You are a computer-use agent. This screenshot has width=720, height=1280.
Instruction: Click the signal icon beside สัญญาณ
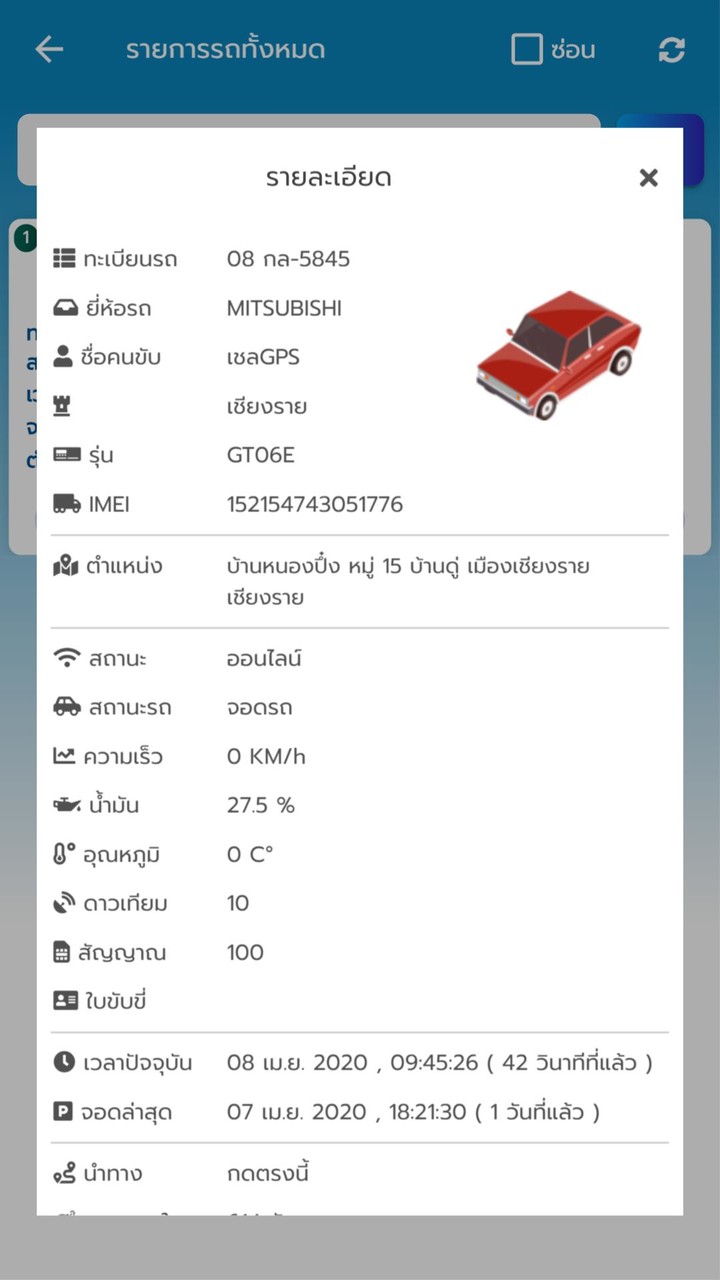point(64,952)
